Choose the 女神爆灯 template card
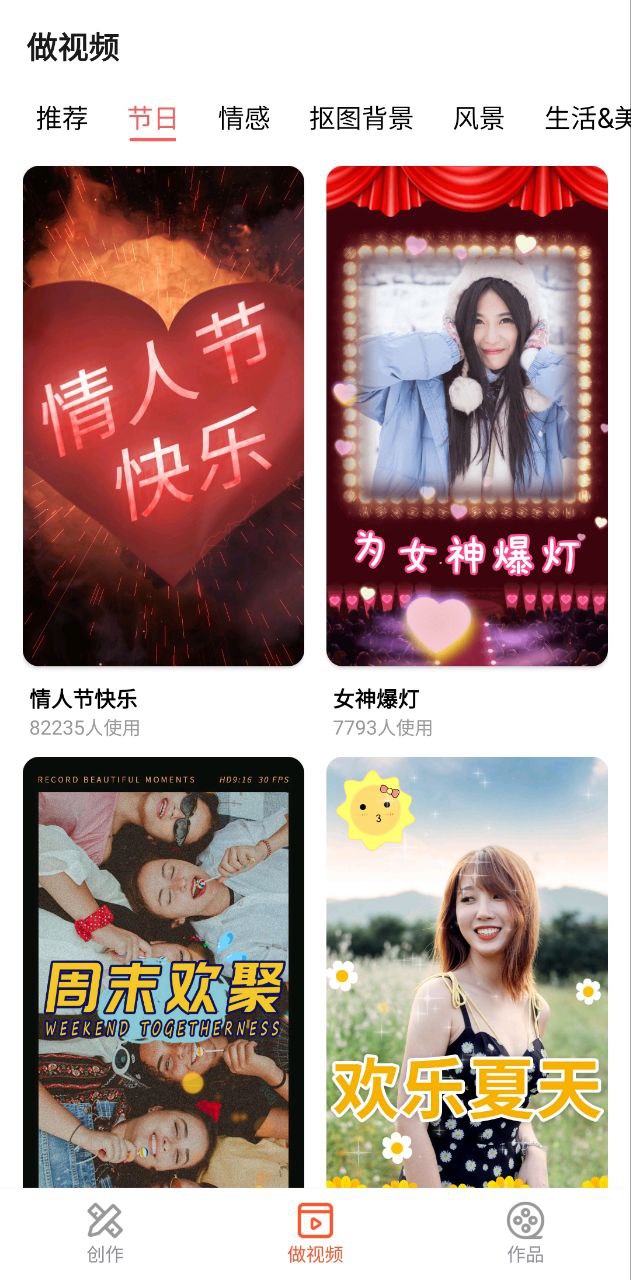Viewport: 631px width, 1280px height. (x=467, y=416)
